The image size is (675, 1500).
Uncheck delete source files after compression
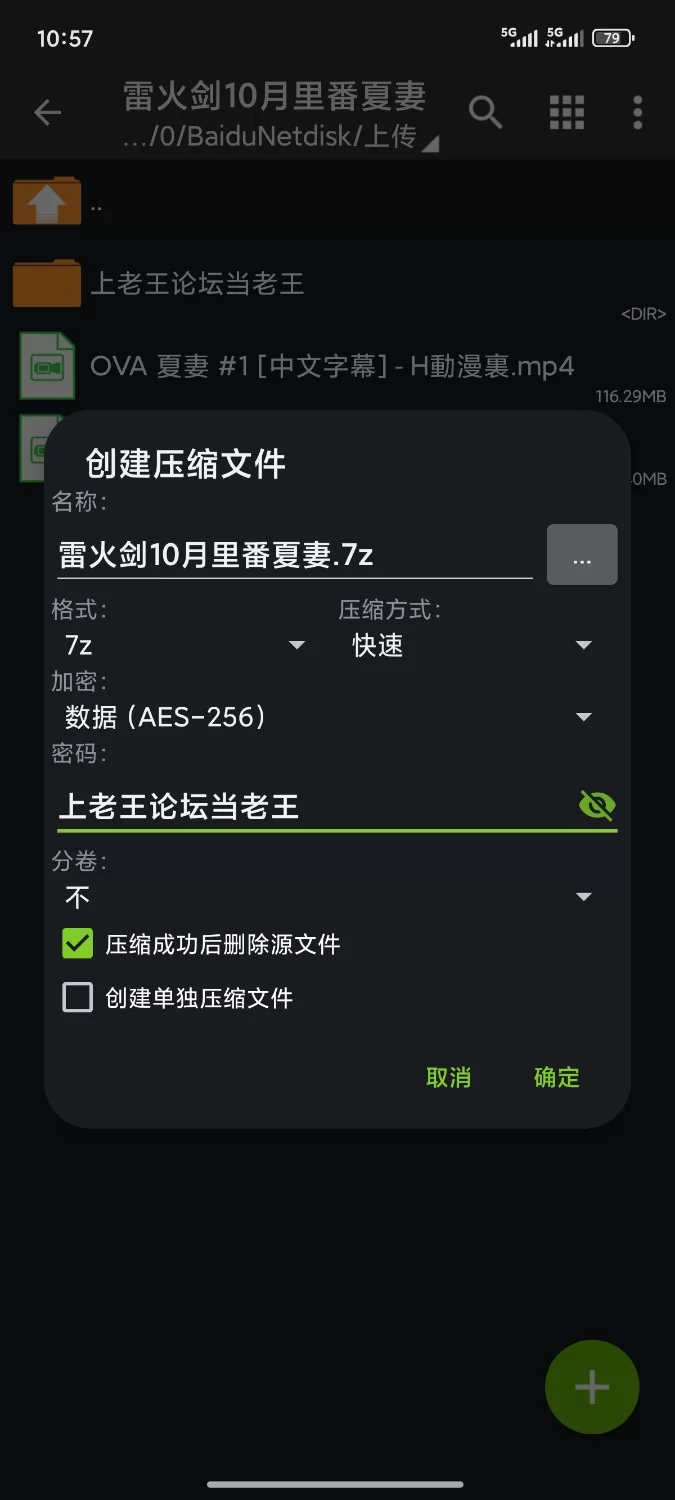(x=78, y=943)
